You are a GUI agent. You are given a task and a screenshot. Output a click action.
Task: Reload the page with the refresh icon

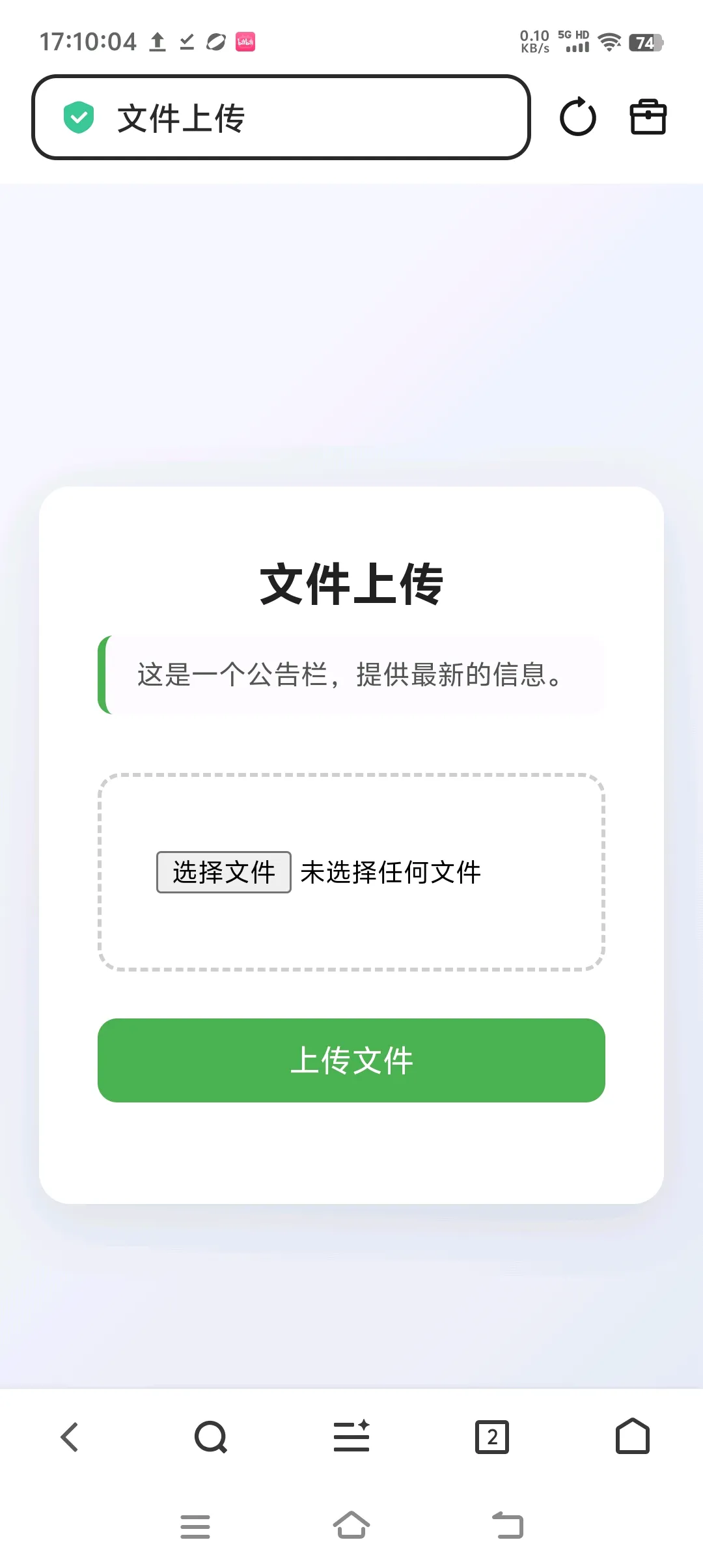(x=577, y=118)
